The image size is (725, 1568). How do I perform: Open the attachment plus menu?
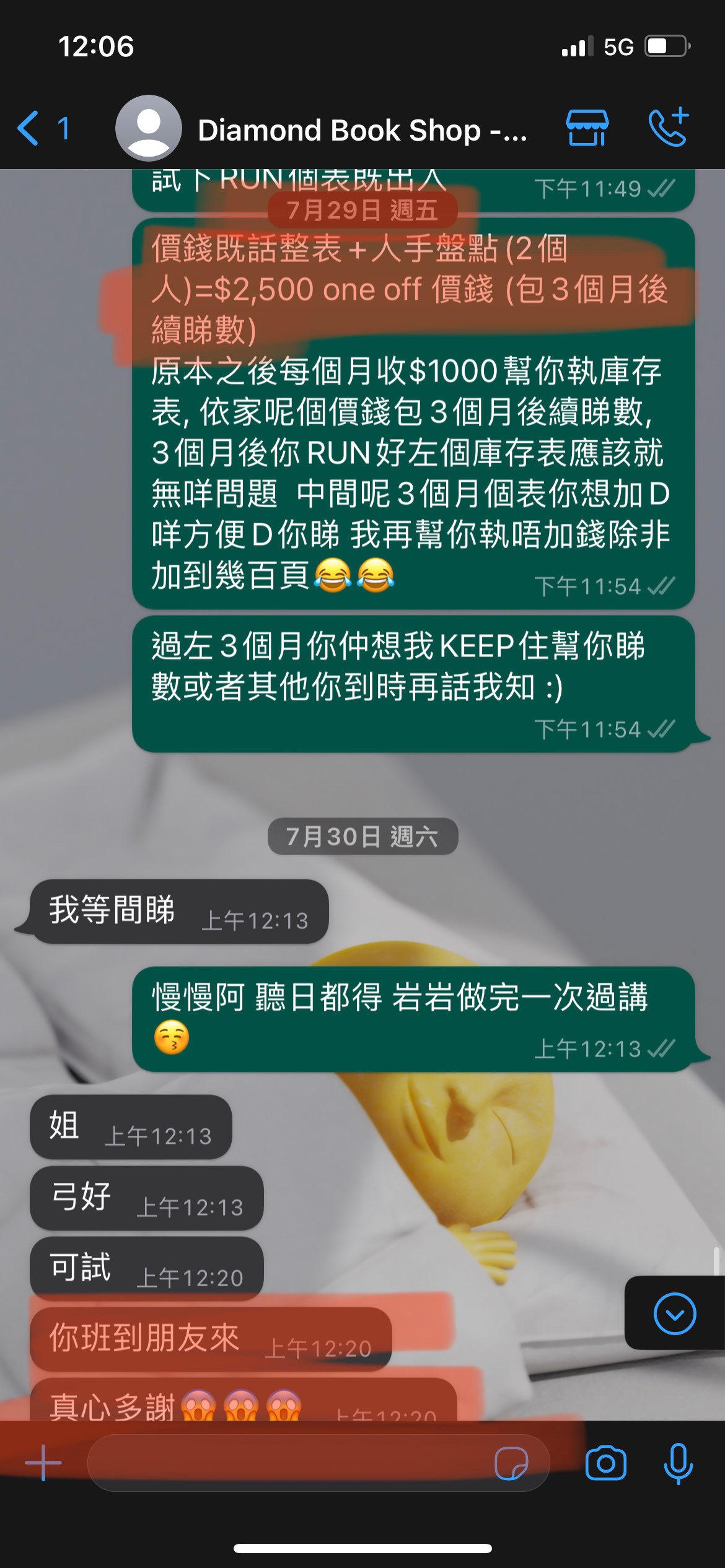click(43, 1463)
